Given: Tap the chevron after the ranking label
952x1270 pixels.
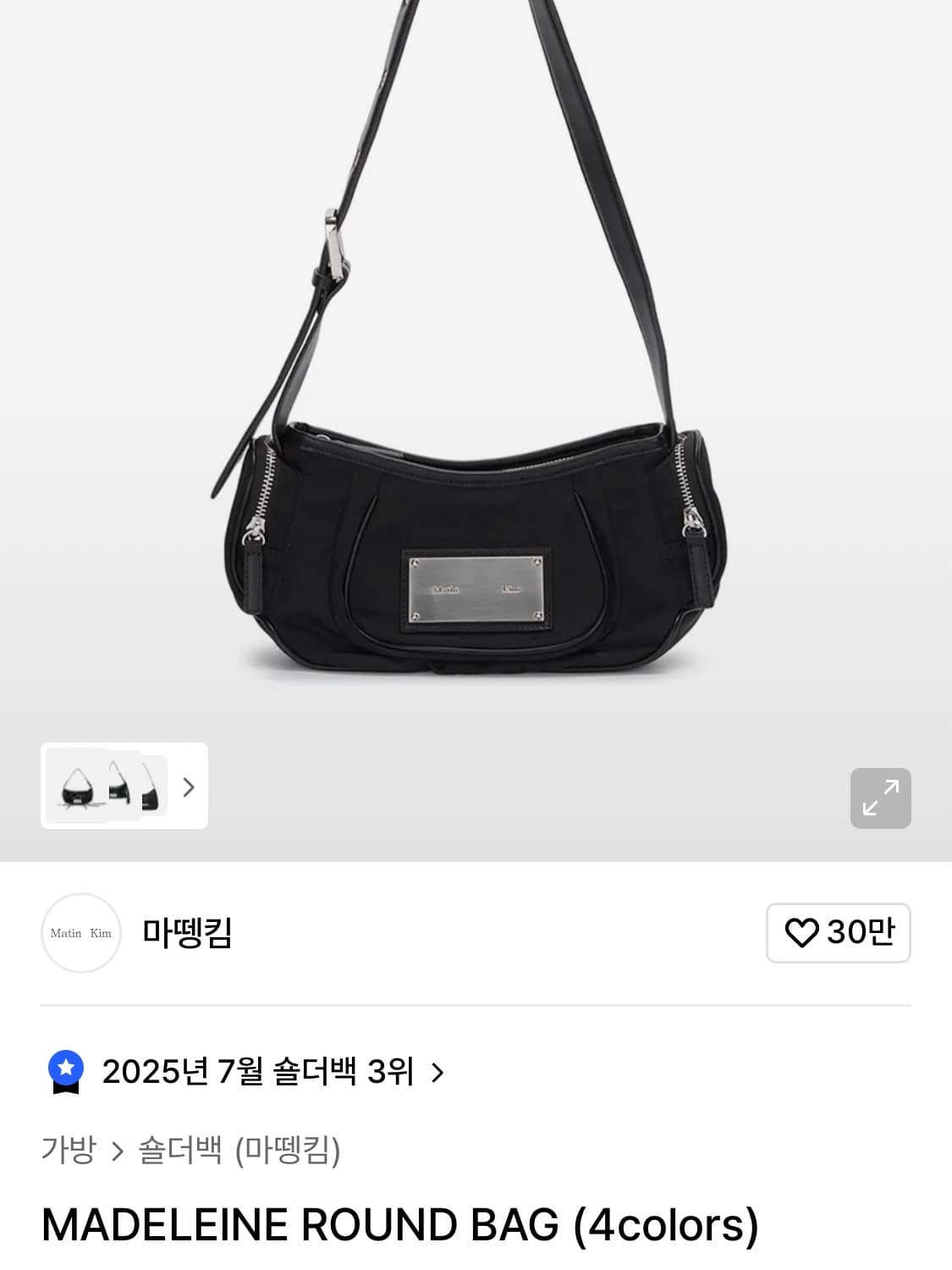Looking at the screenshot, I should click(x=438, y=1070).
